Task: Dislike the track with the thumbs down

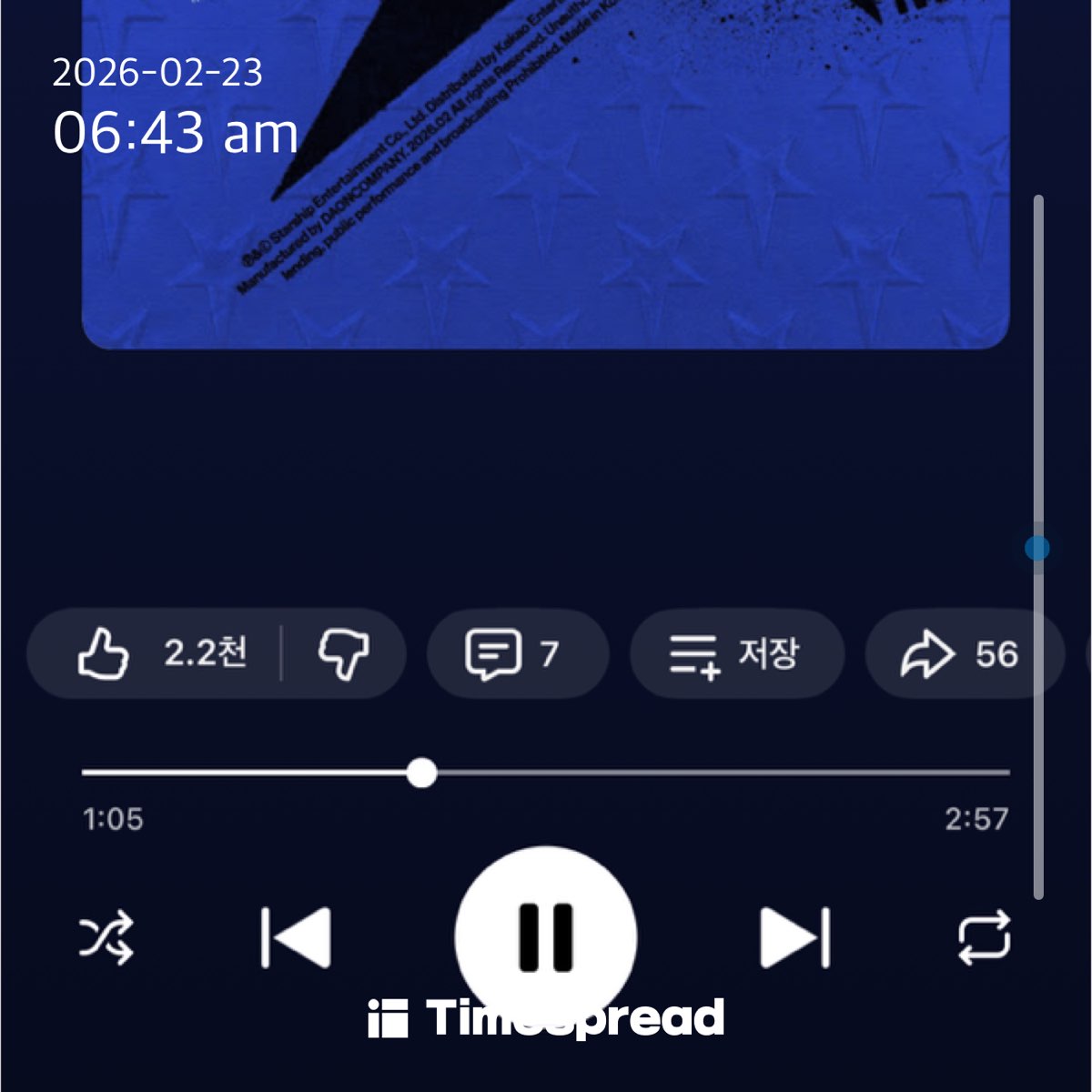Action: click(343, 653)
